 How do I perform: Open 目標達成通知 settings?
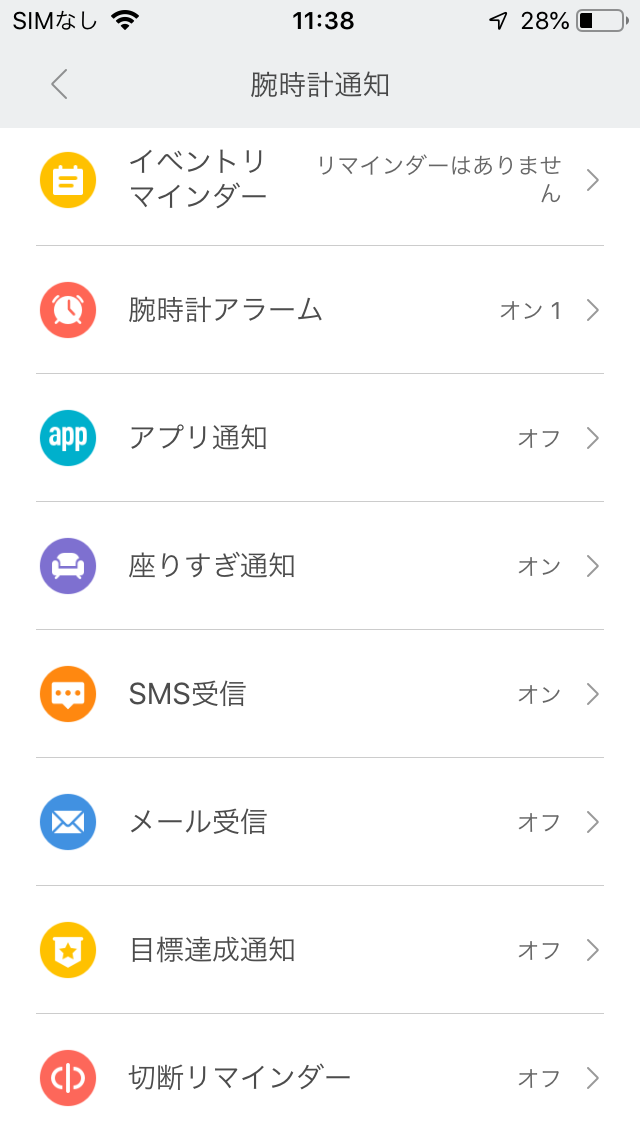[320, 950]
